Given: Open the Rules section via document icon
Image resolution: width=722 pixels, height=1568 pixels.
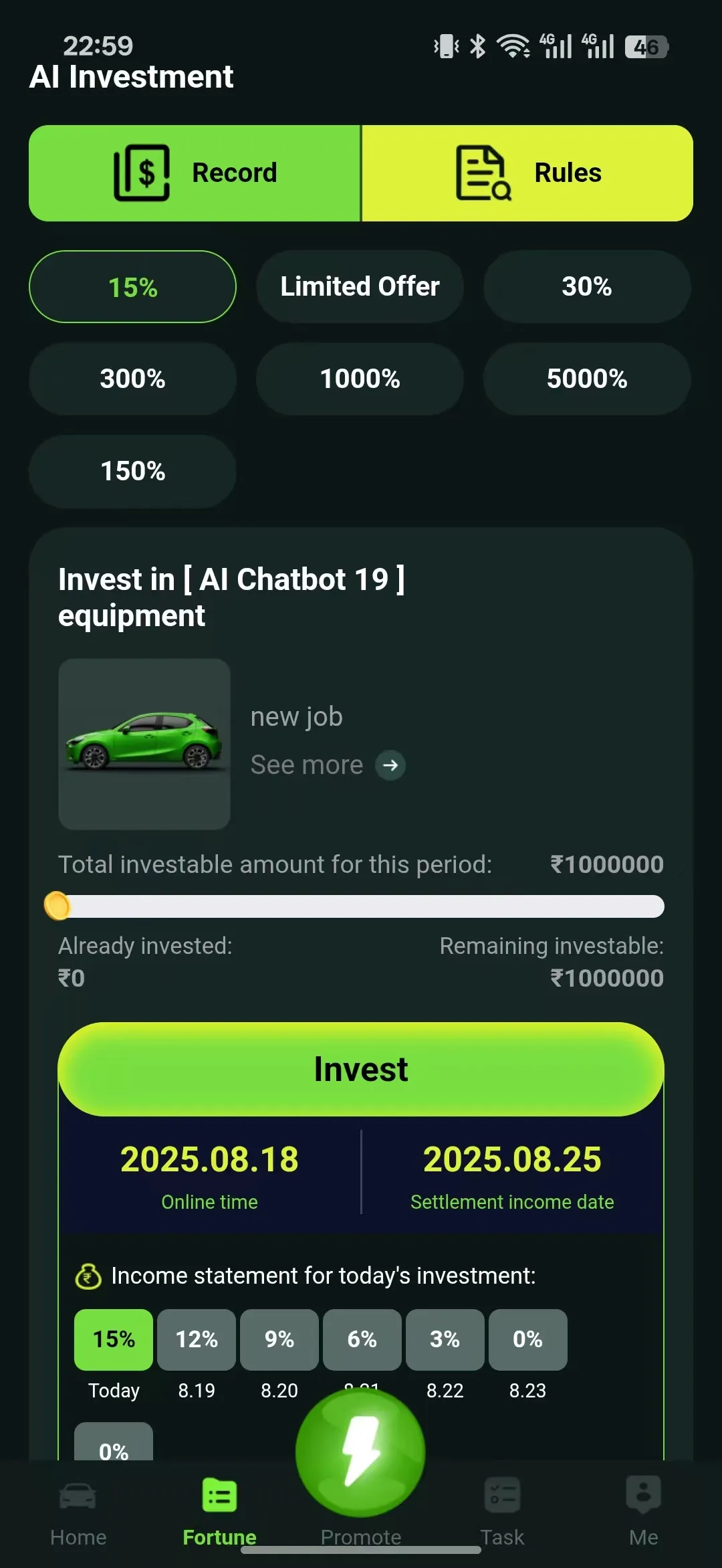Looking at the screenshot, I should [x=483, y=173].
